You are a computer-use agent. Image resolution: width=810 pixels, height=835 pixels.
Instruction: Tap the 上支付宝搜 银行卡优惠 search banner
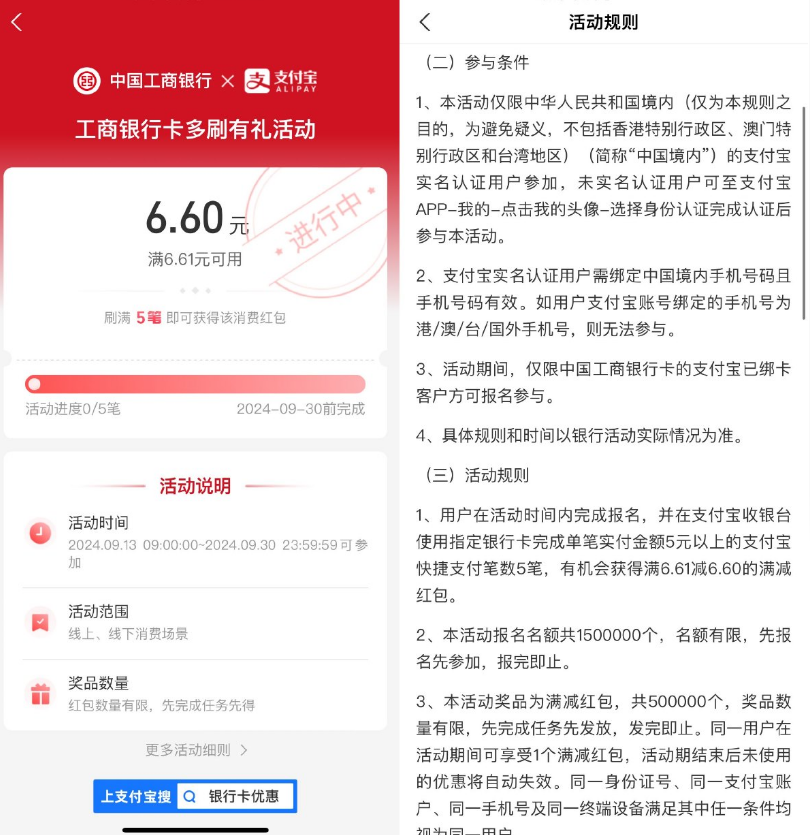pyautogui.click(x=196, y=797)
